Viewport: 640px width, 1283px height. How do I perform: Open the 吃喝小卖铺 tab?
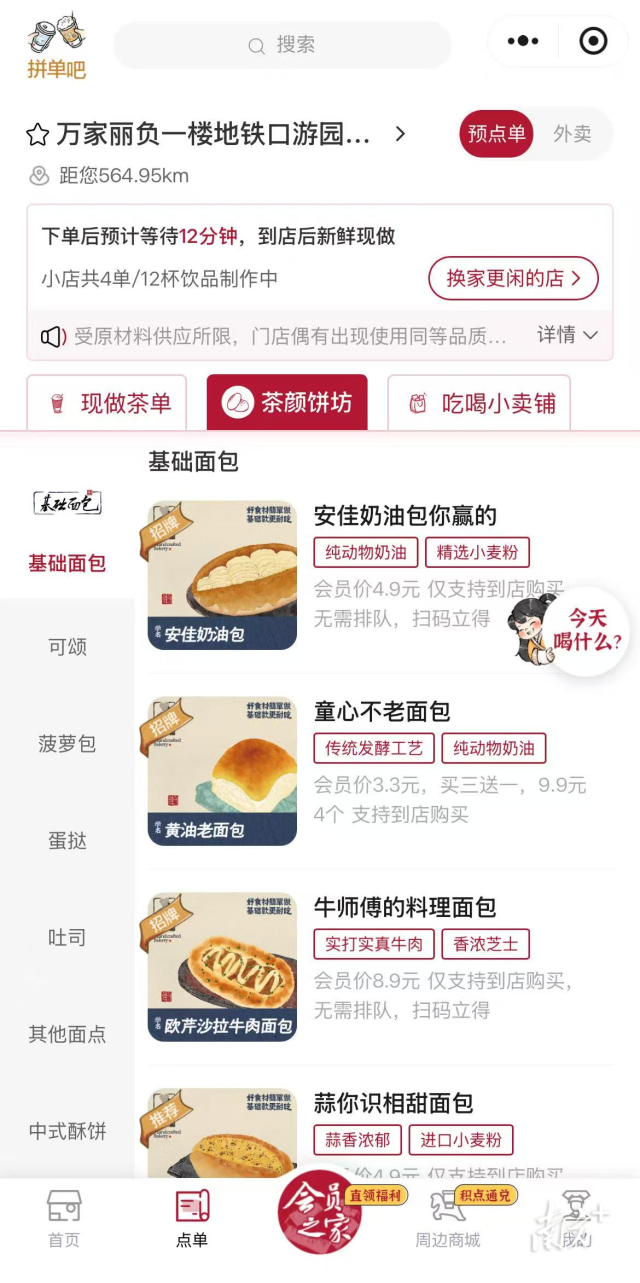coord(479,403)
